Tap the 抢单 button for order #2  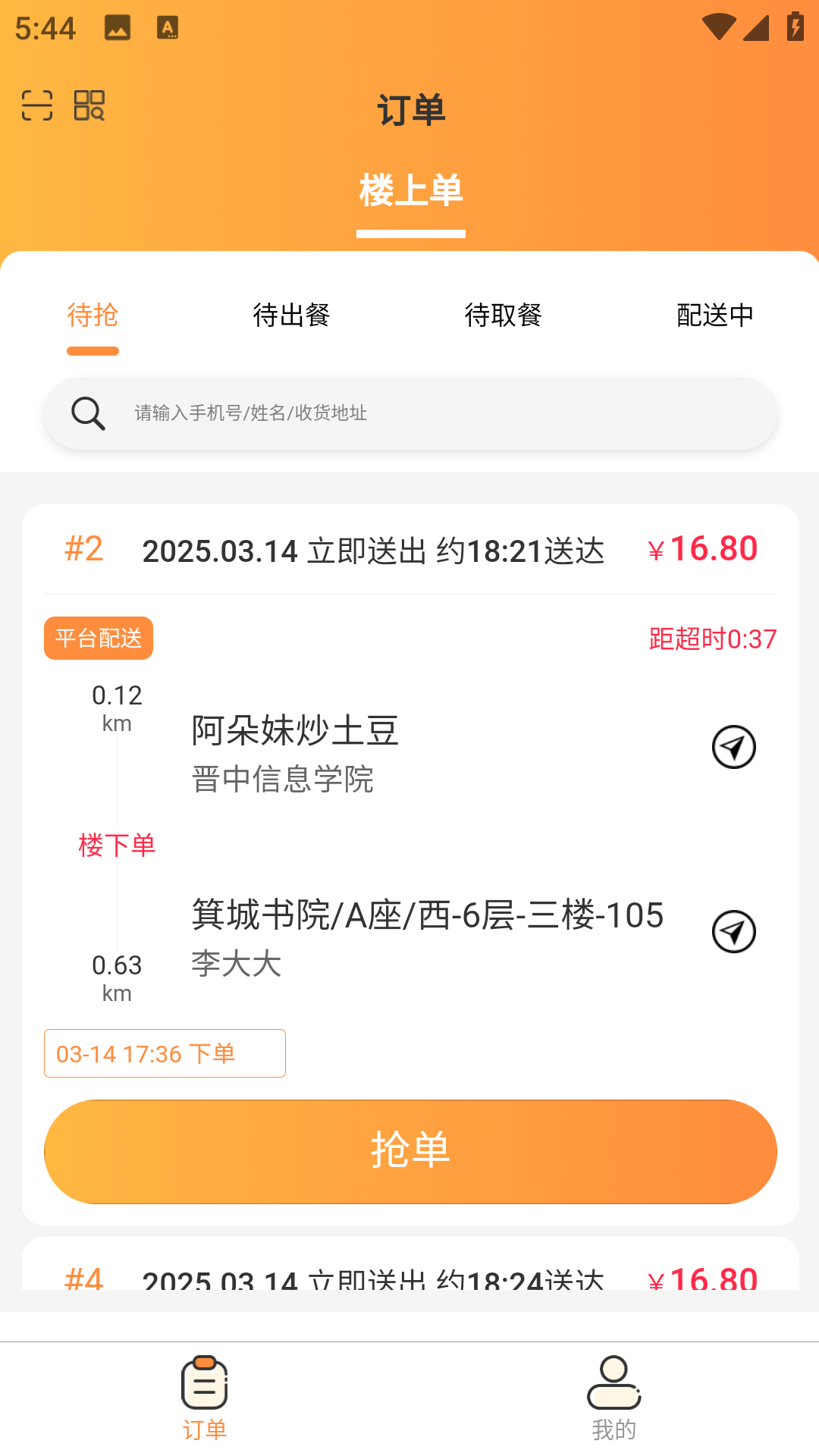click(x=409, y=1151)
